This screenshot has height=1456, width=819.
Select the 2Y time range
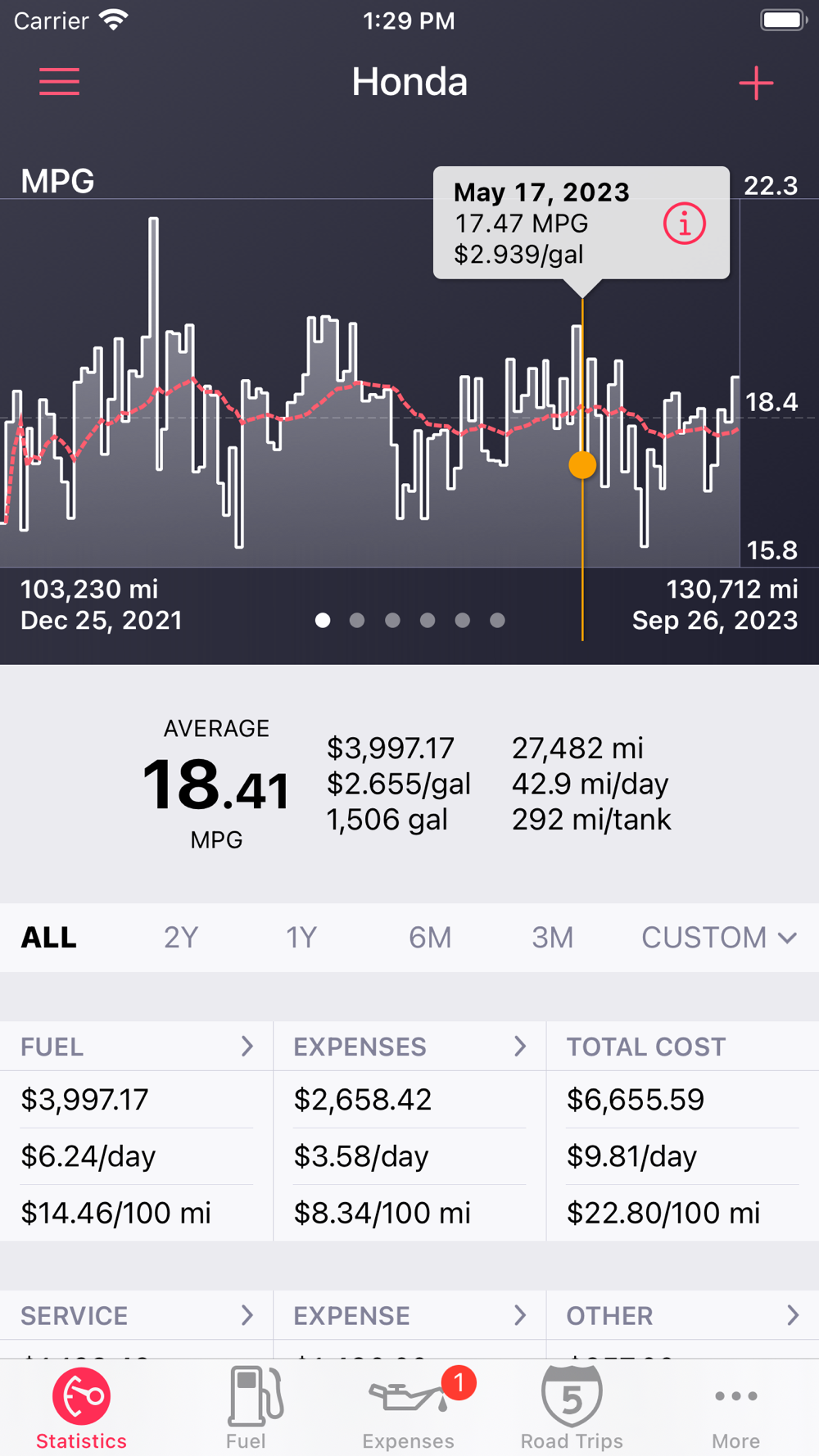pyautogui.click(x=181, y=938)
